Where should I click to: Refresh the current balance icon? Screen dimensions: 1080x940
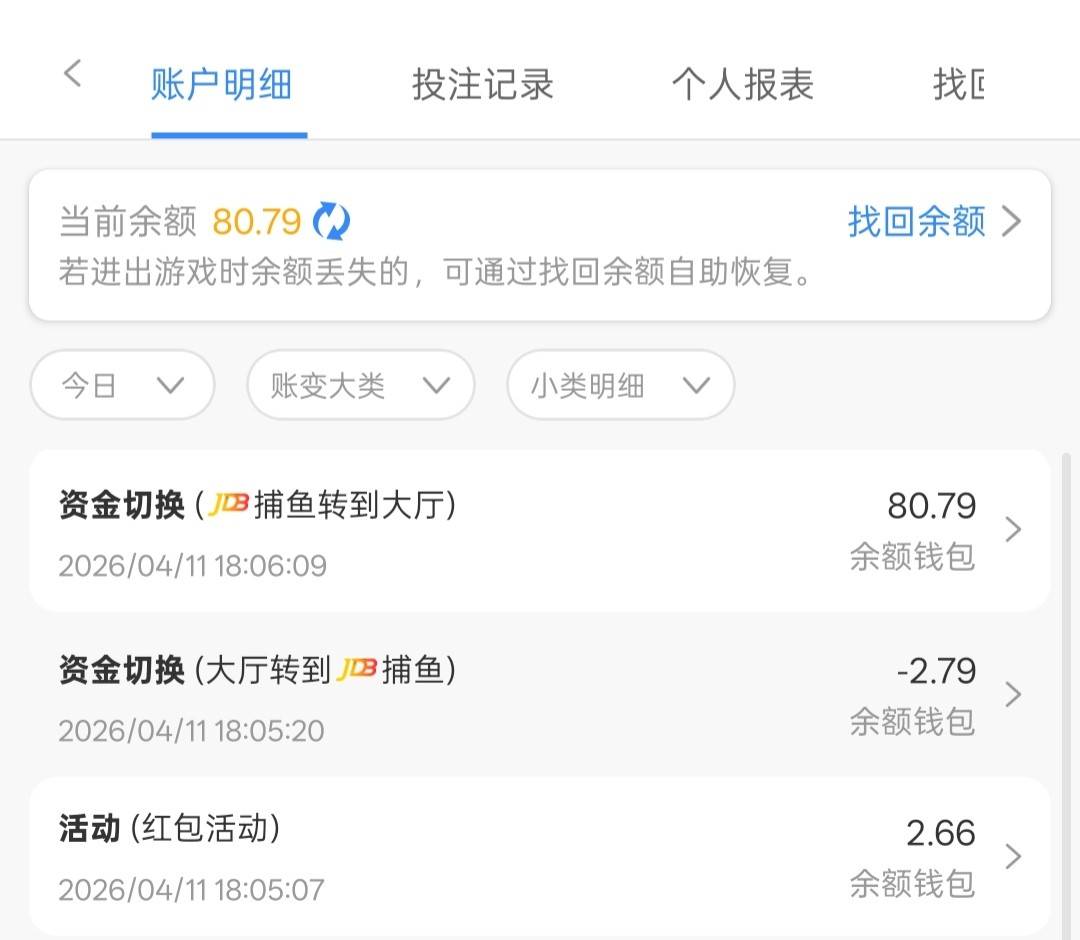pos(332,221)
